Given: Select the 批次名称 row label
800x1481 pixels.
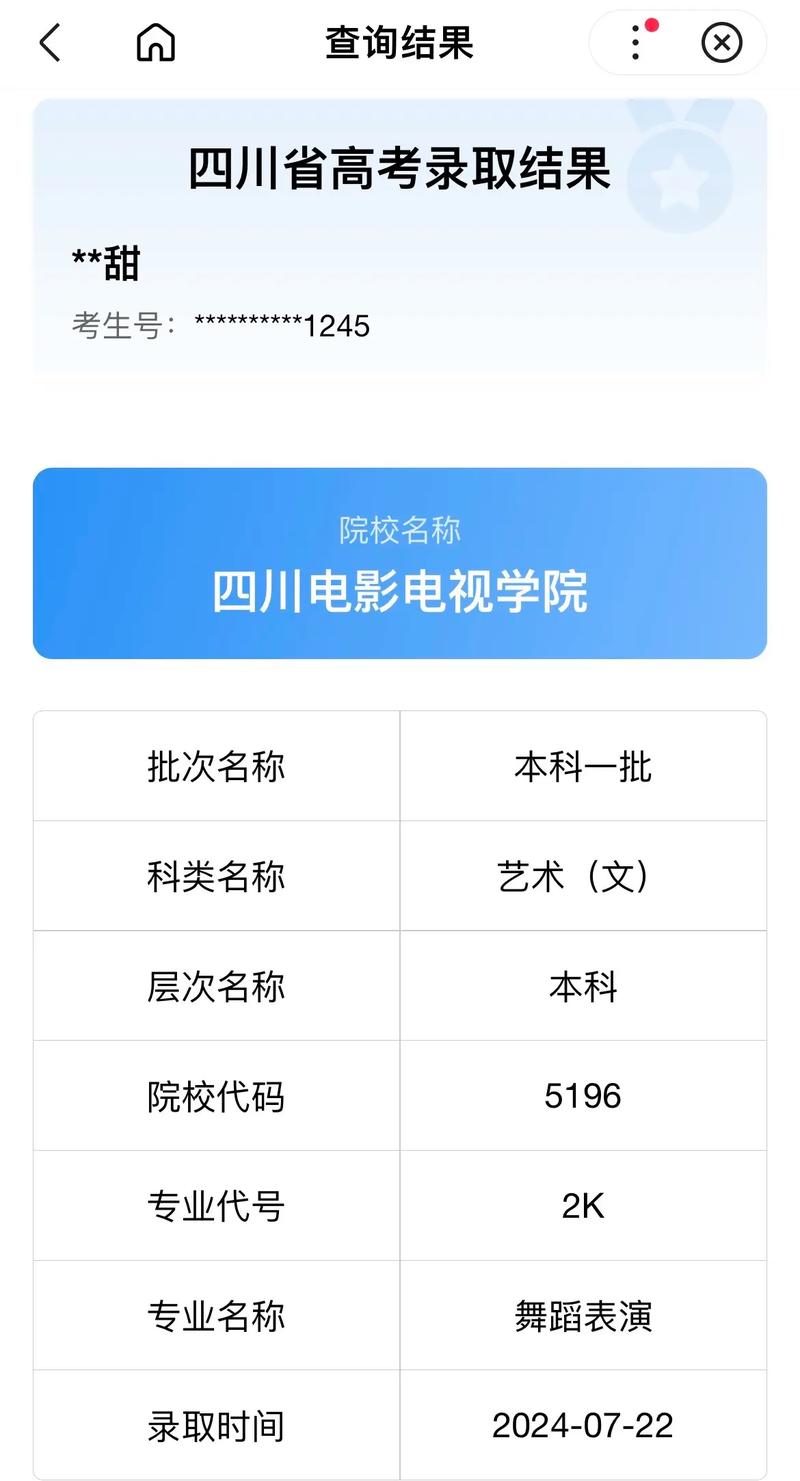Looking at the screenshot, I should click(215, 765).
